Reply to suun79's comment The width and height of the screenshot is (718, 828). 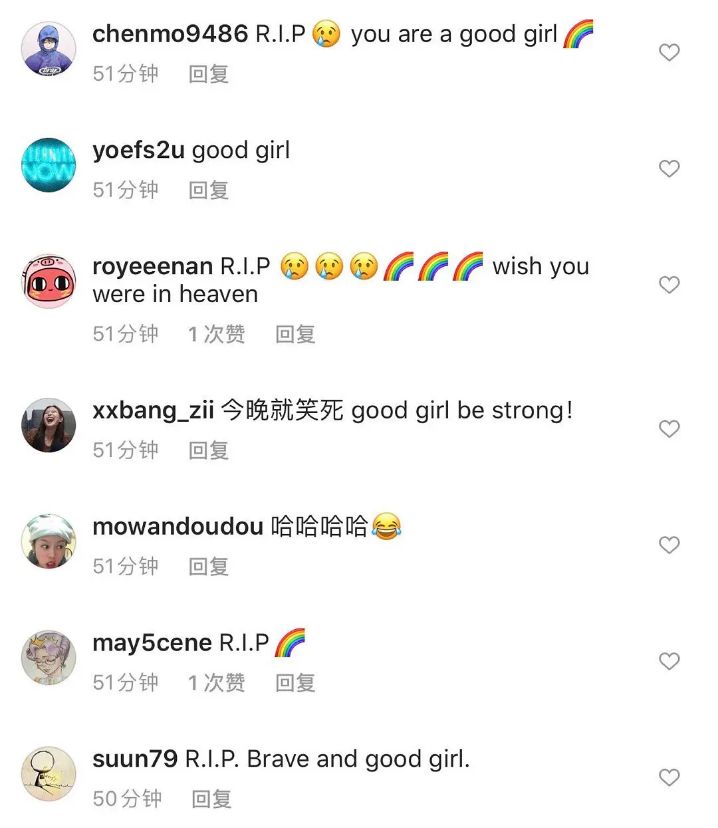pos(211,798)
